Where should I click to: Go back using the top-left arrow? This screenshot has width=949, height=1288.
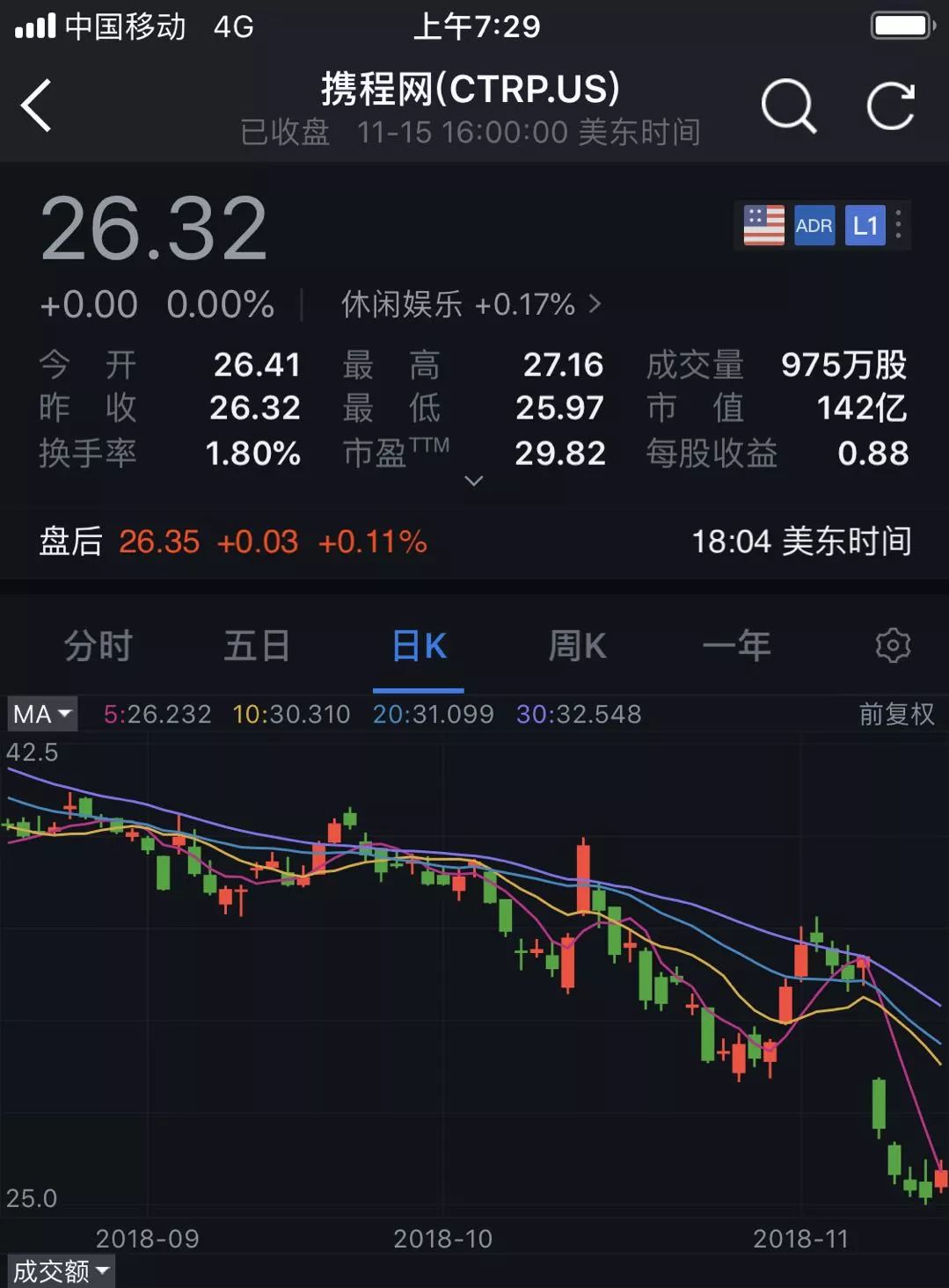(x=36, y=106)
